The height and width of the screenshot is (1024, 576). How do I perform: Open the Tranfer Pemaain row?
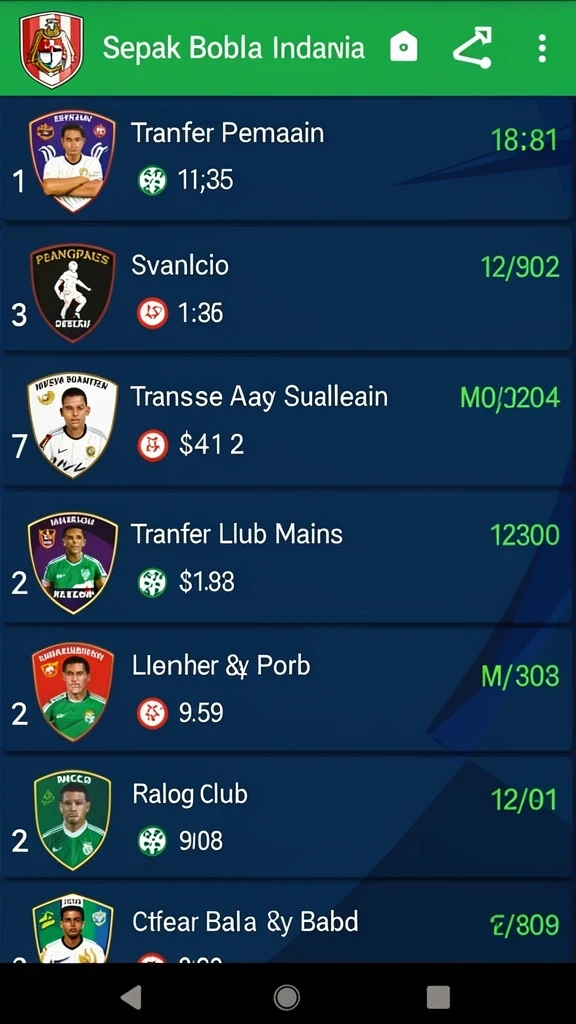(287, 159)
